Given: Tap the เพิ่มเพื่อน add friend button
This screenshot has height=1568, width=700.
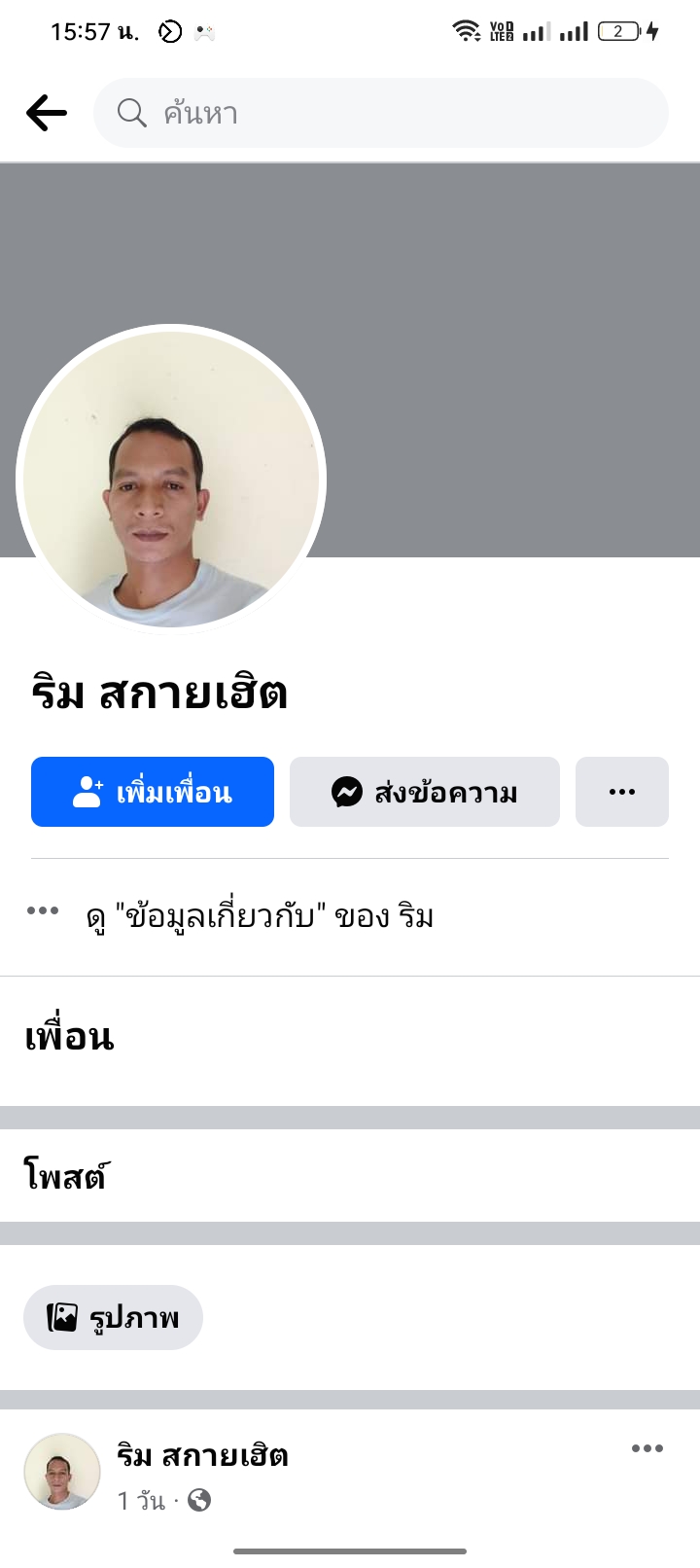Looking at the screenshot, I should tap(153, 792).
